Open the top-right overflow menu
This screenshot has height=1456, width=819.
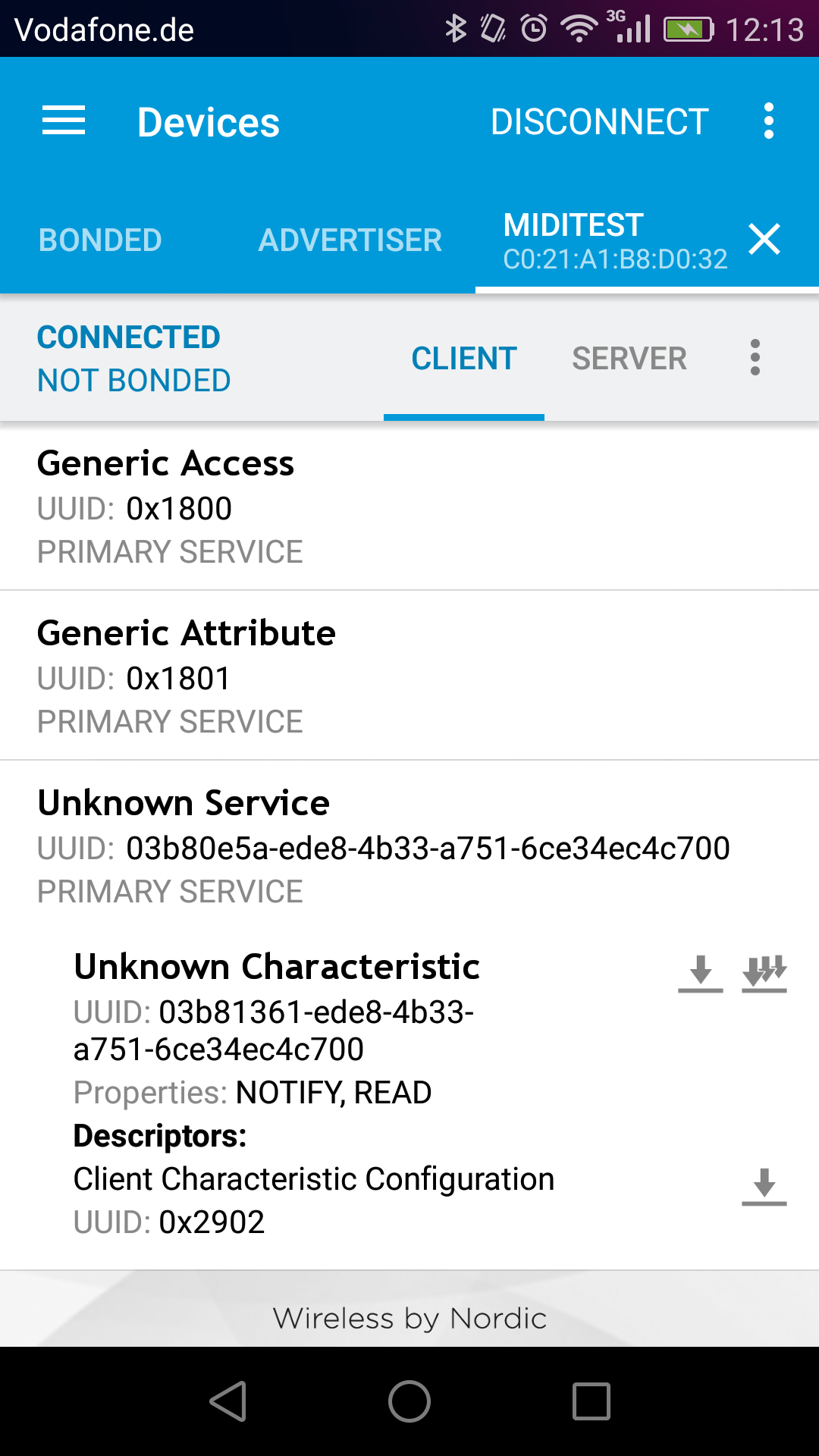click(x=769, y=120)
